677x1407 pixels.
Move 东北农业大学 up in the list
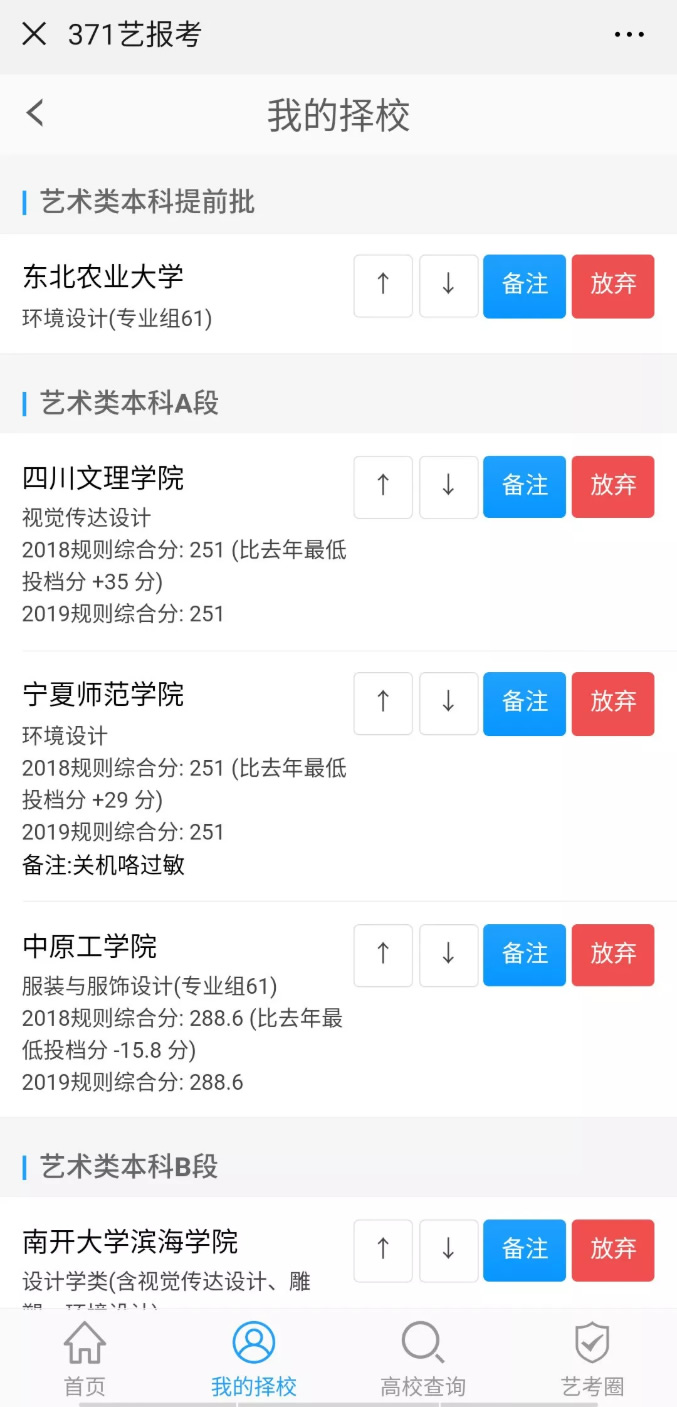pos(383,286)
